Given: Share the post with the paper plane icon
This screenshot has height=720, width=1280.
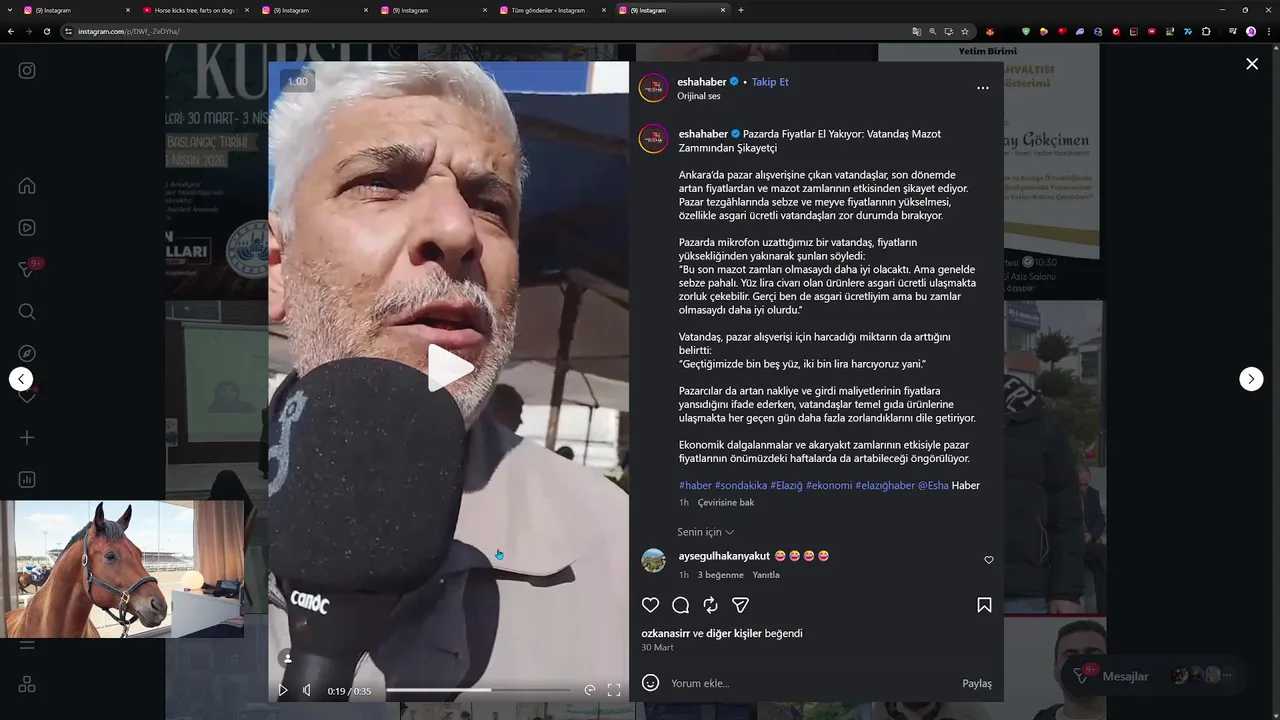Looking at the screenshot, I should 741,605.
